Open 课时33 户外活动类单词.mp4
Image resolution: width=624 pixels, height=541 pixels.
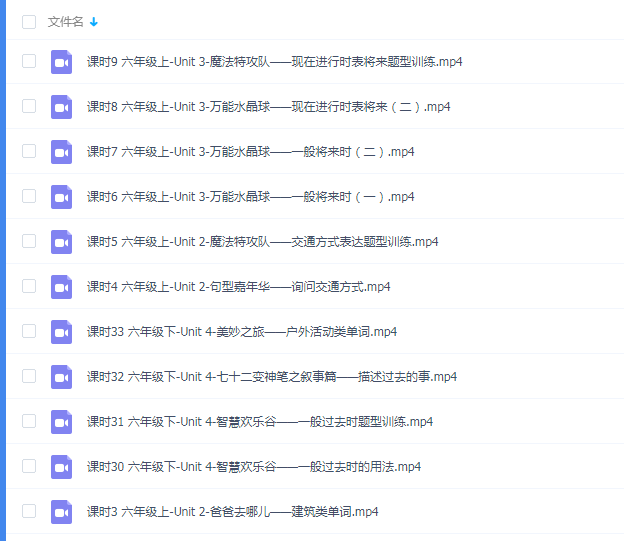[x=241, y=332]
